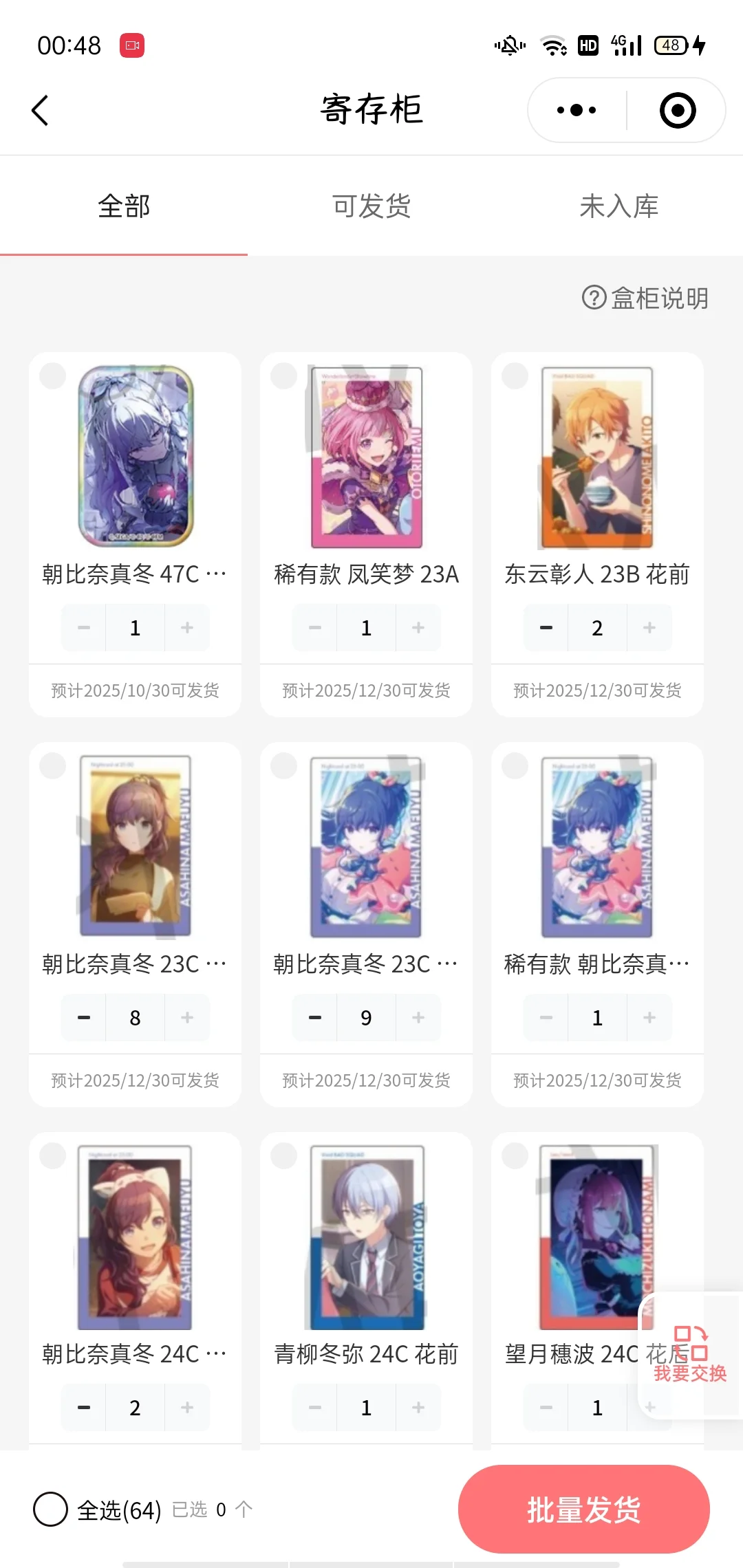The width and height of the screenshot is (743, 1568).
Task: Check the 全选(64) select-all circle
Action: click(50, 1510)
